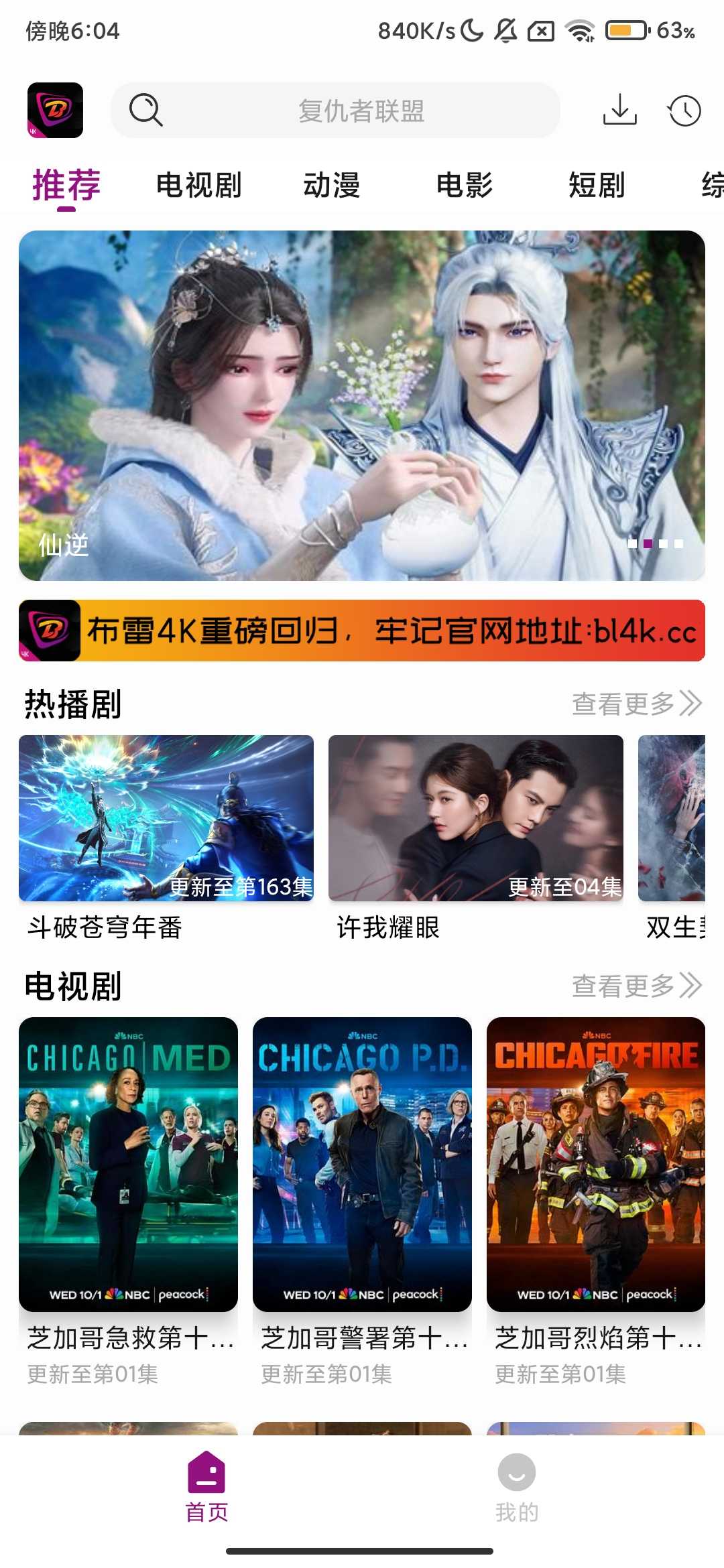The image size is (724, 1568).
Task: Switch to the 电视剧 tab
Action: (x=198, y=185)
